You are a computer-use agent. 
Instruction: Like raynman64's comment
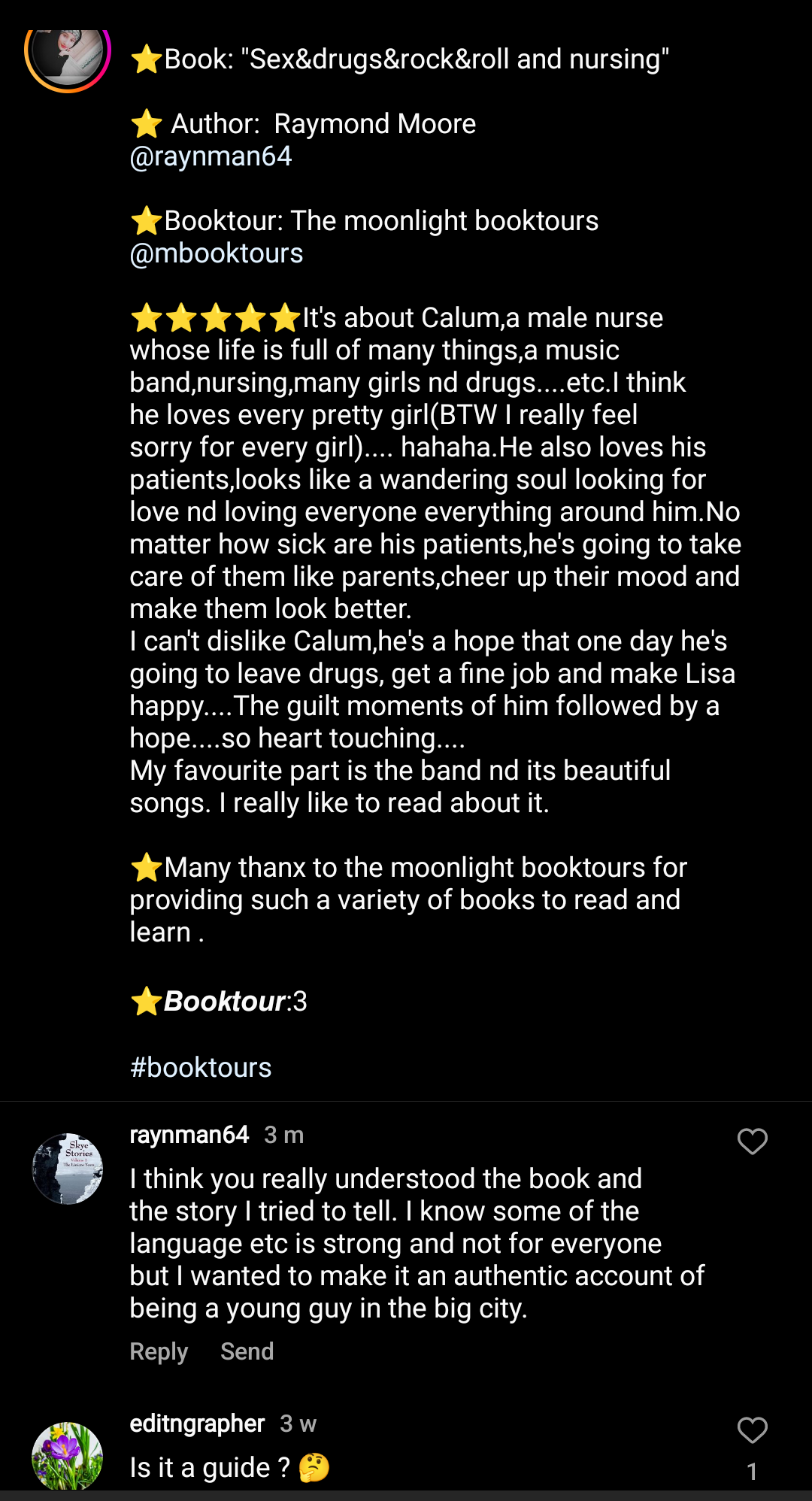[752, 1142]
